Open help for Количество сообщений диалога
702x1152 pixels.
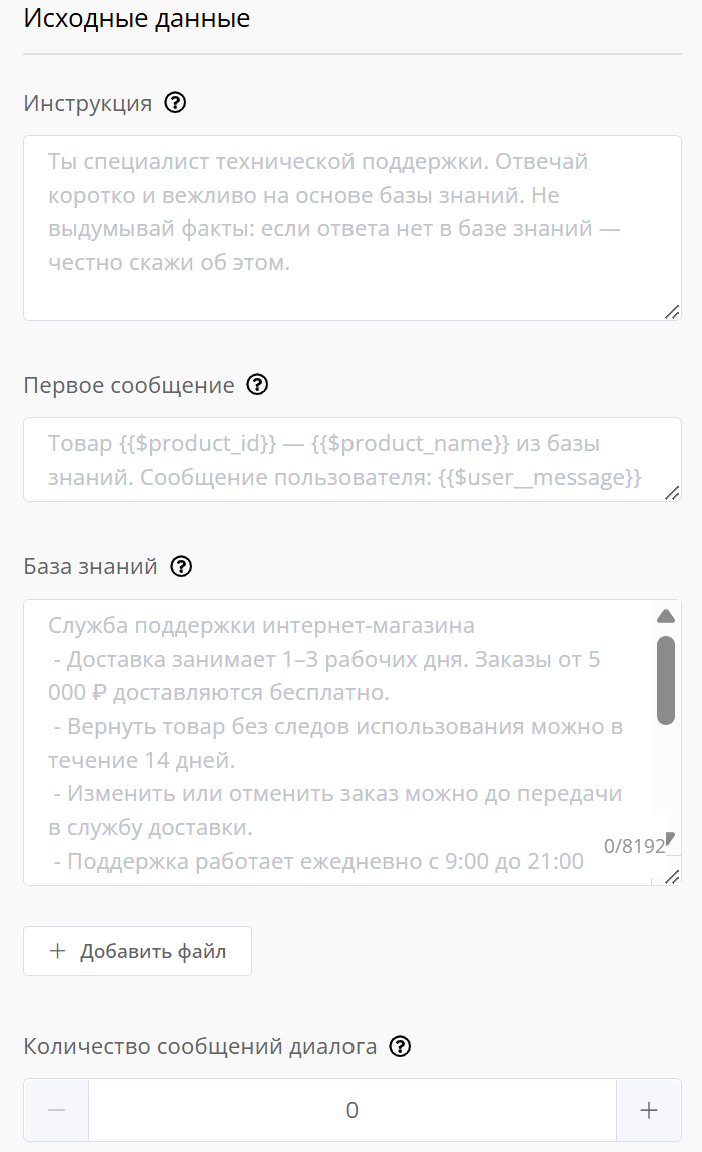coord(400,1046)
